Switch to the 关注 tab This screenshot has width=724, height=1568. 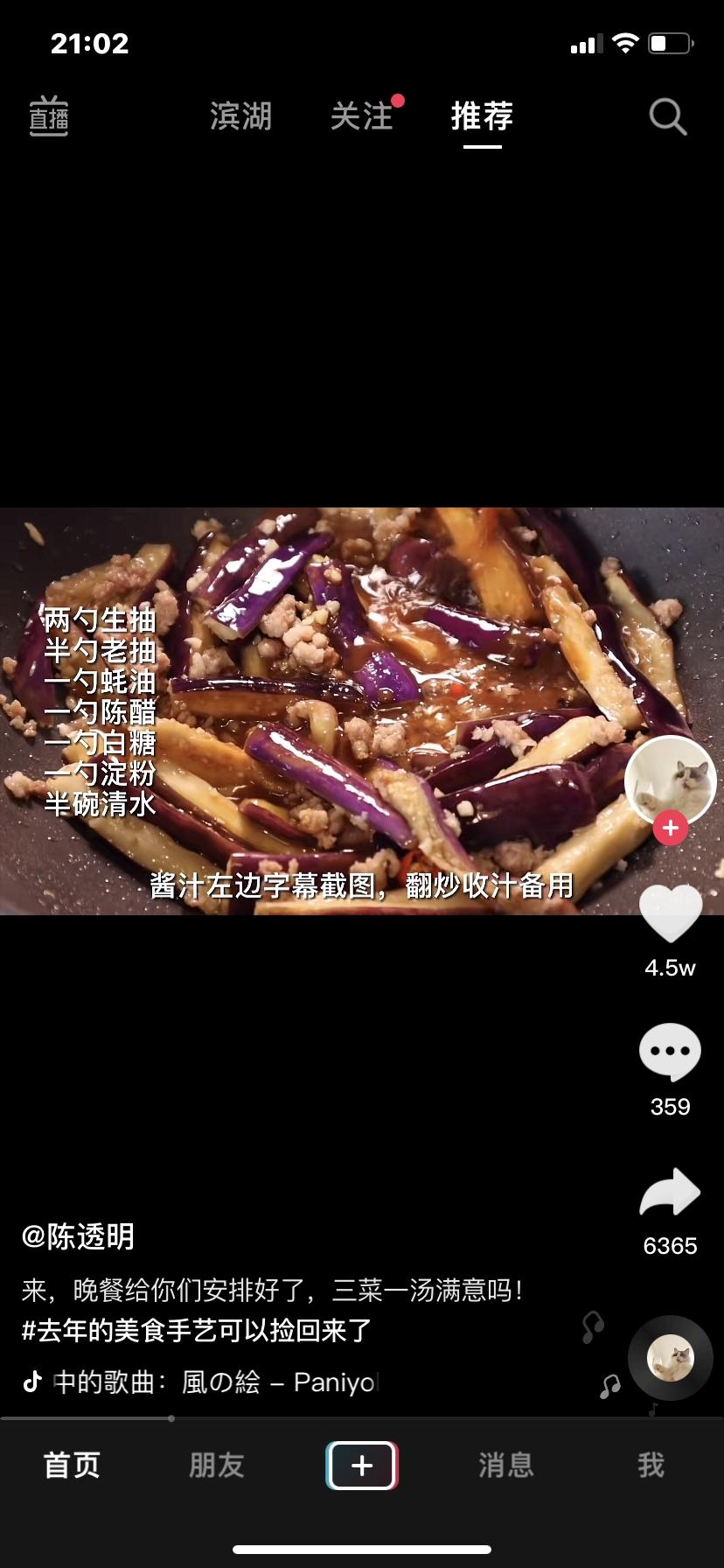(362, 116)
